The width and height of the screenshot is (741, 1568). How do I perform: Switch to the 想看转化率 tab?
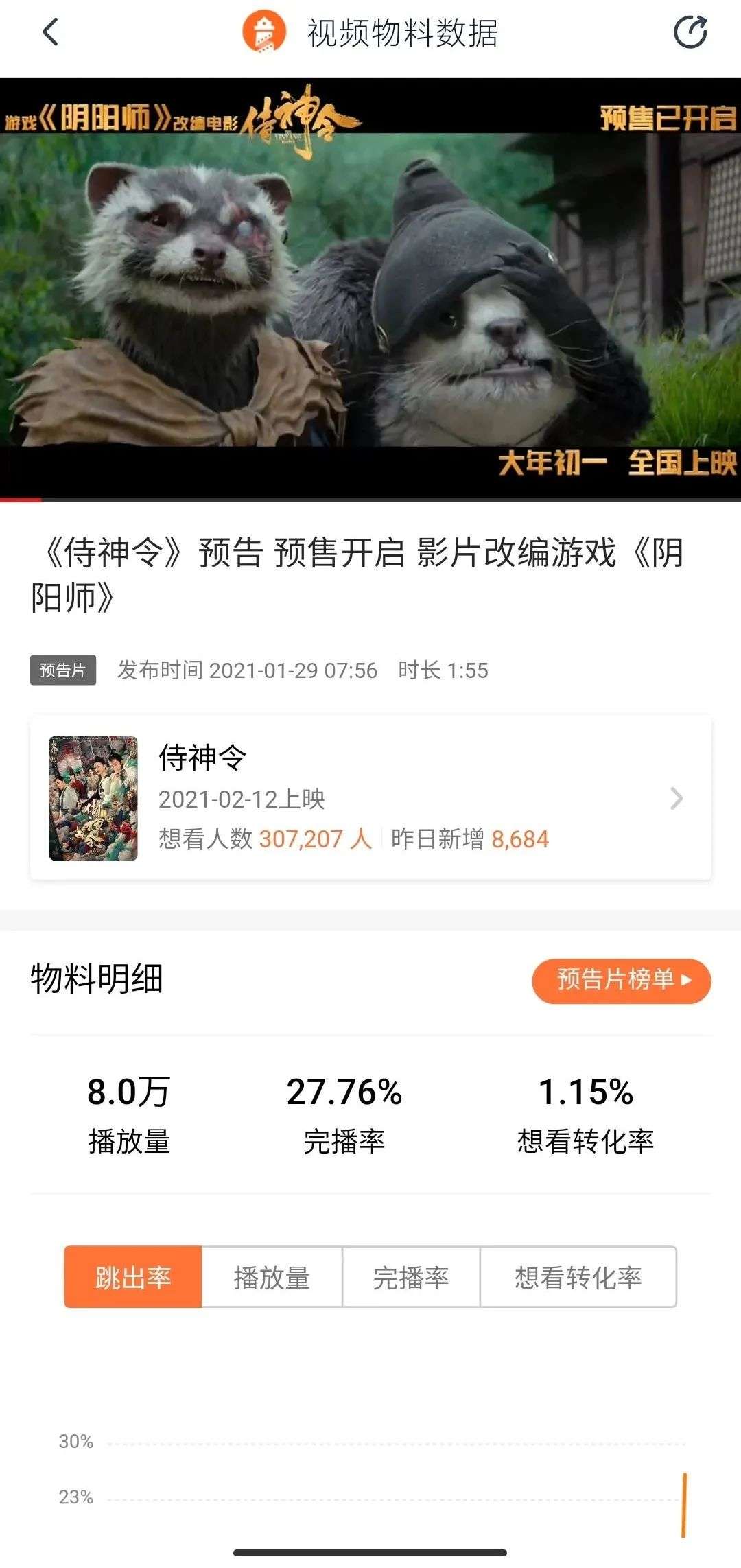pyautogui.click(x=578, y=1277)
